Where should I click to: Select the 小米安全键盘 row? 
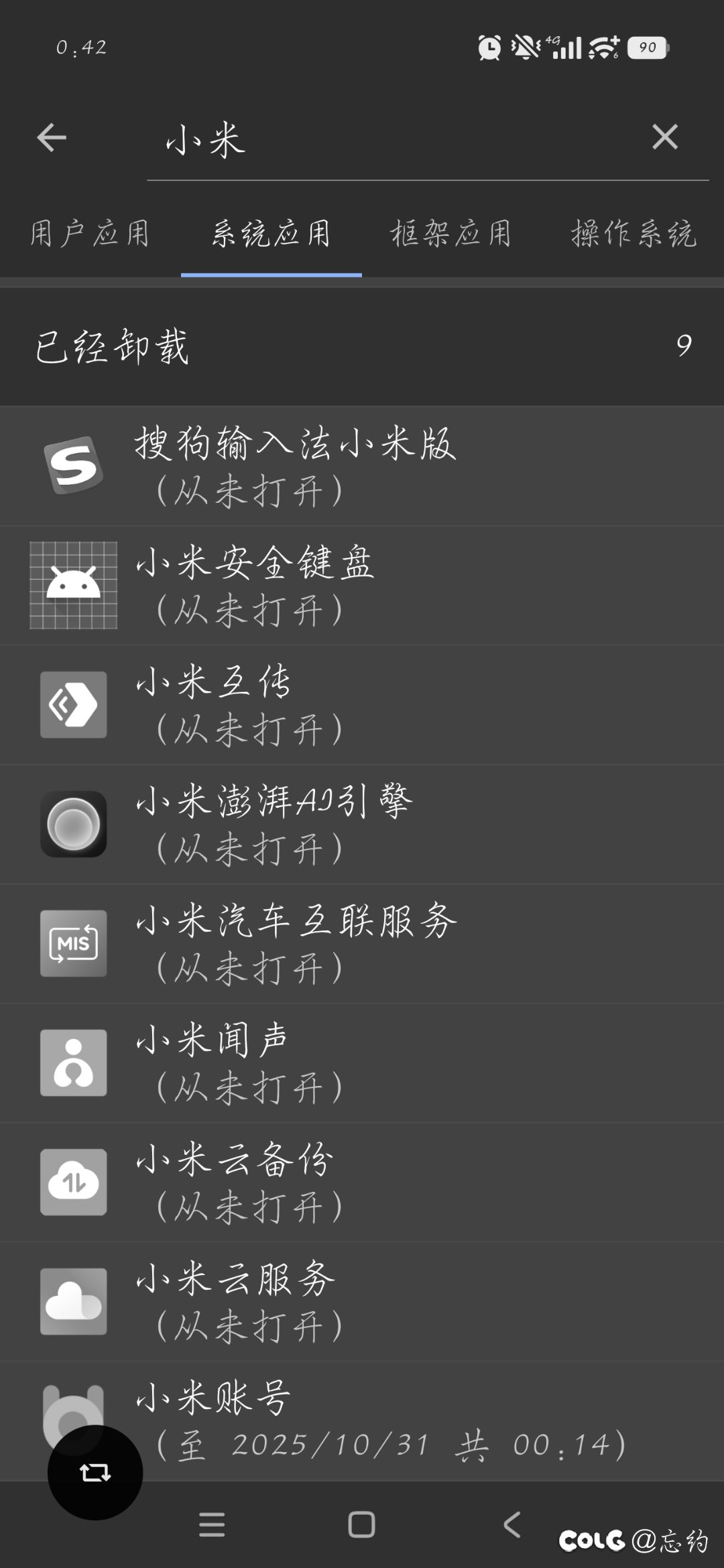[x=362, y=585]
